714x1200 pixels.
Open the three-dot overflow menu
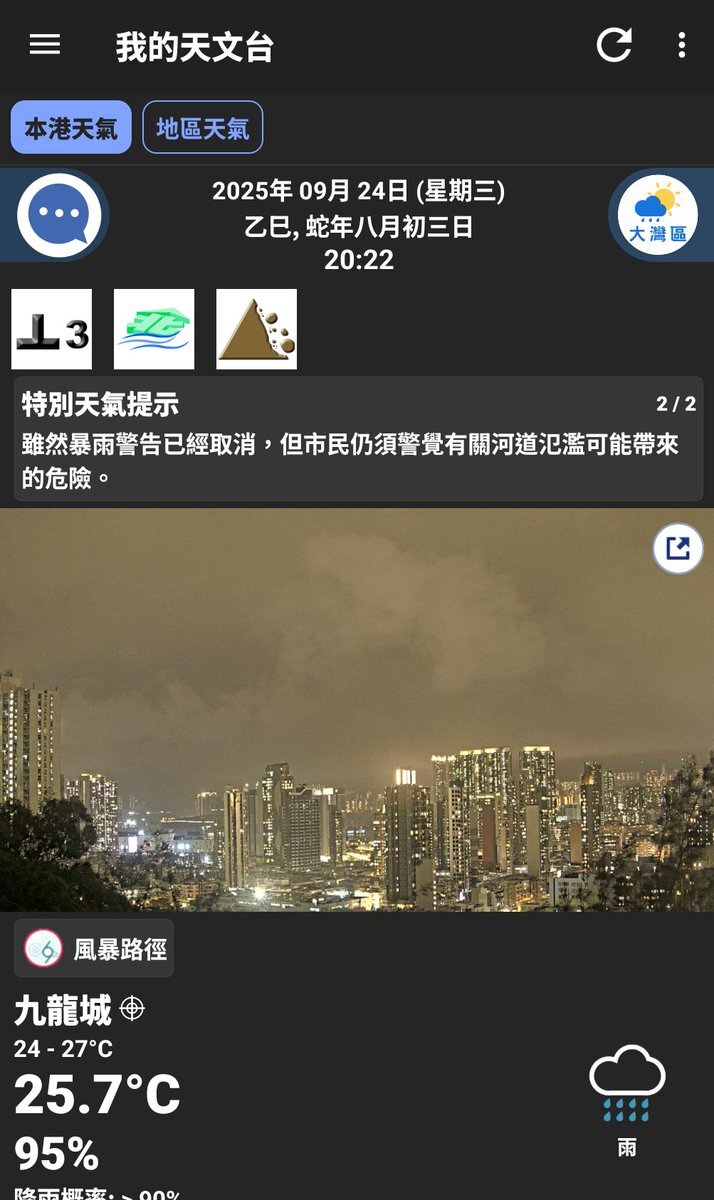(681, 46)
